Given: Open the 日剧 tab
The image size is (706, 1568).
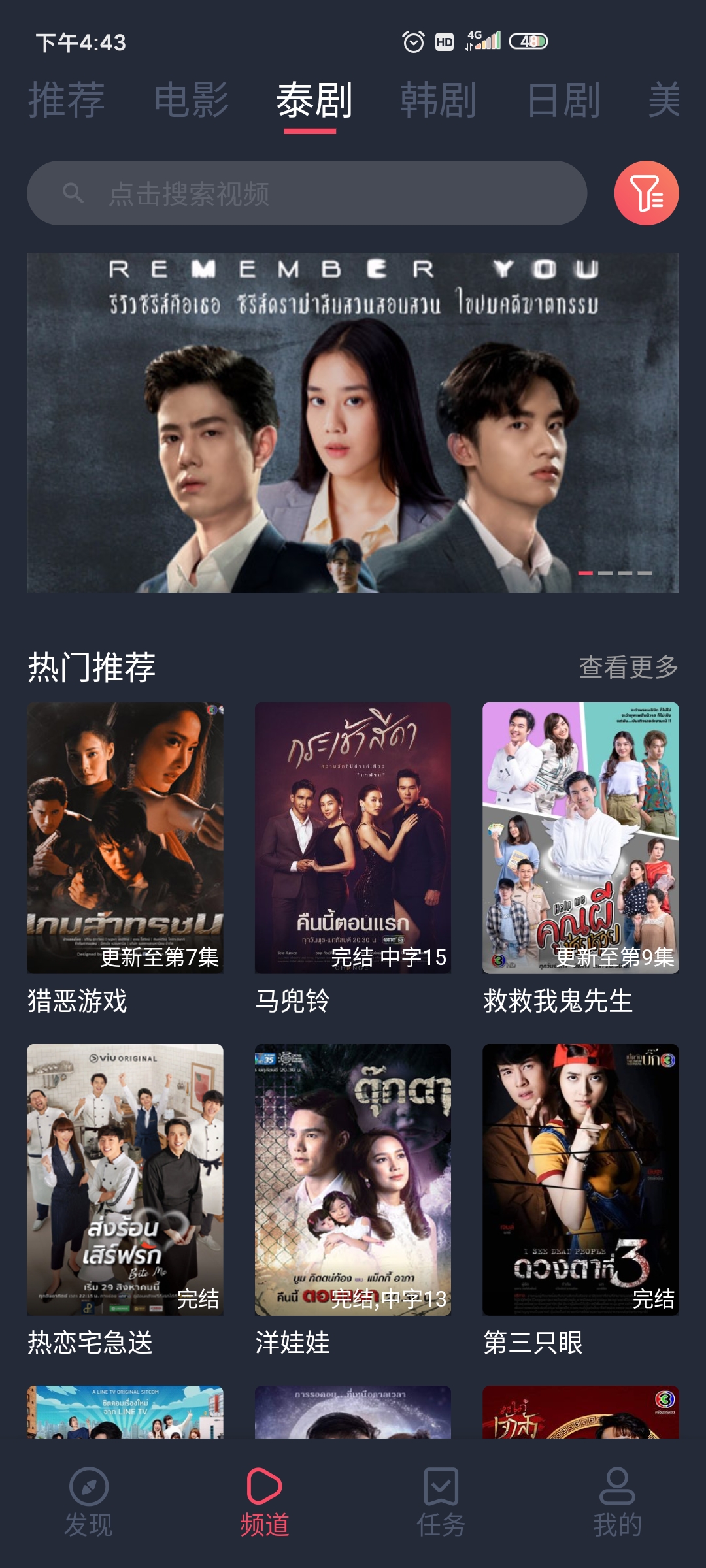Looking at the screenshot, I should click(563, 101).
